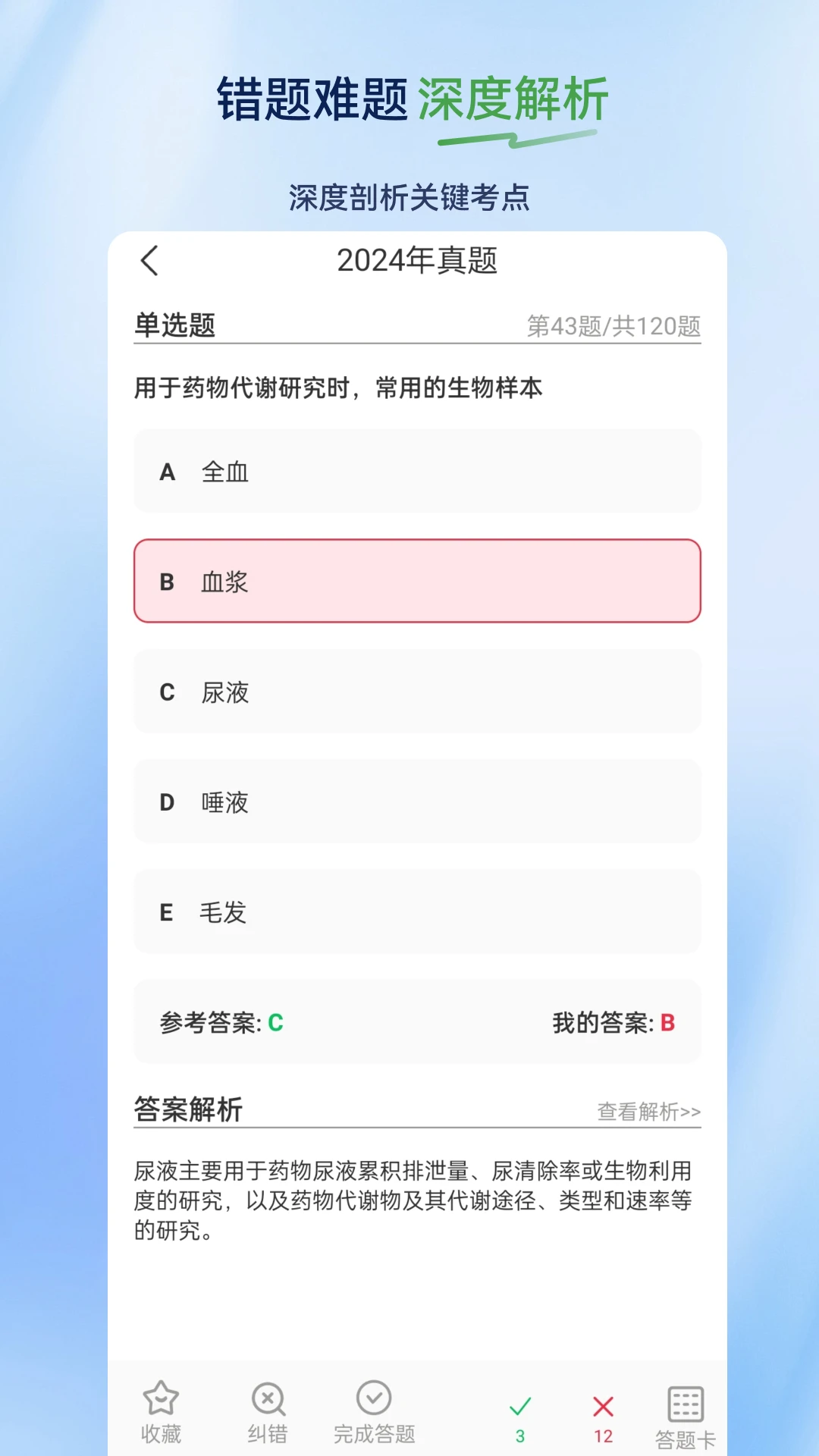Tap the back arrow beside 2024年真题
Image resolution: width=819 pixels, height=1456 pixels.
point(149,261)
